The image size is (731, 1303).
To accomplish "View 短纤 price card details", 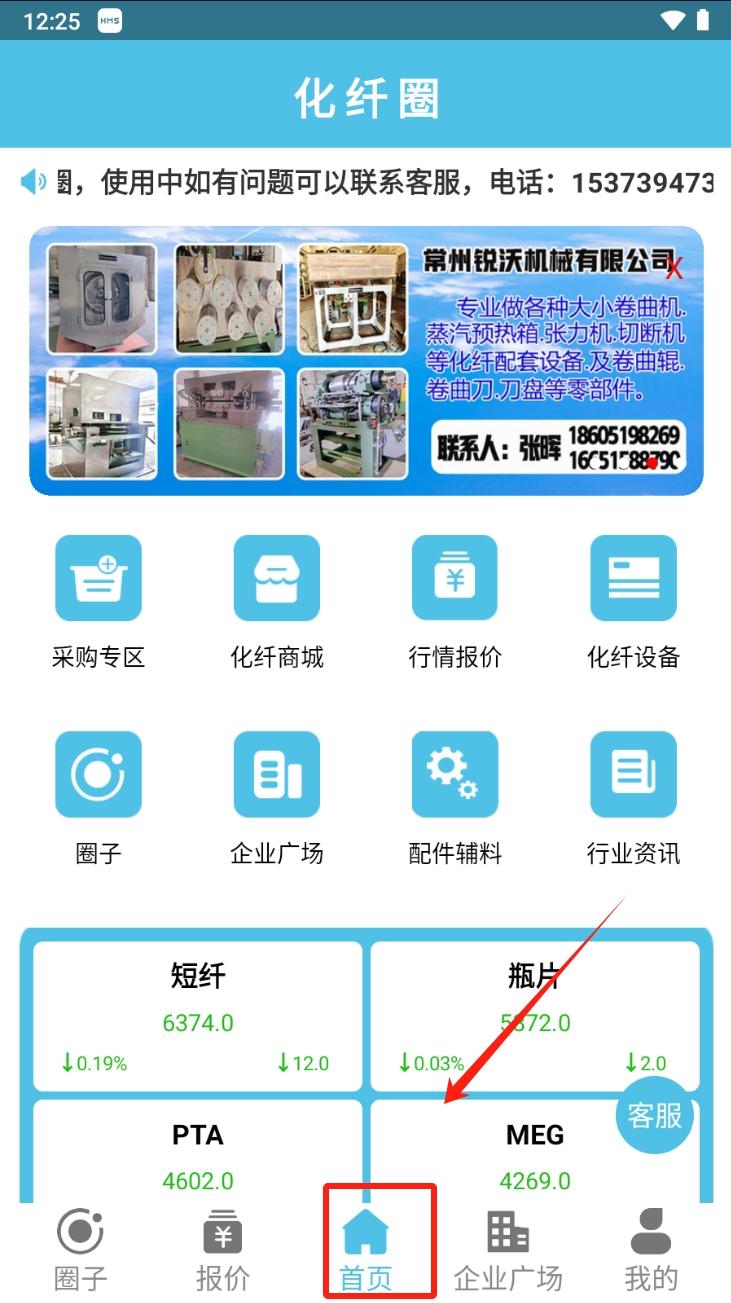I will click(x=198, y=1015).
